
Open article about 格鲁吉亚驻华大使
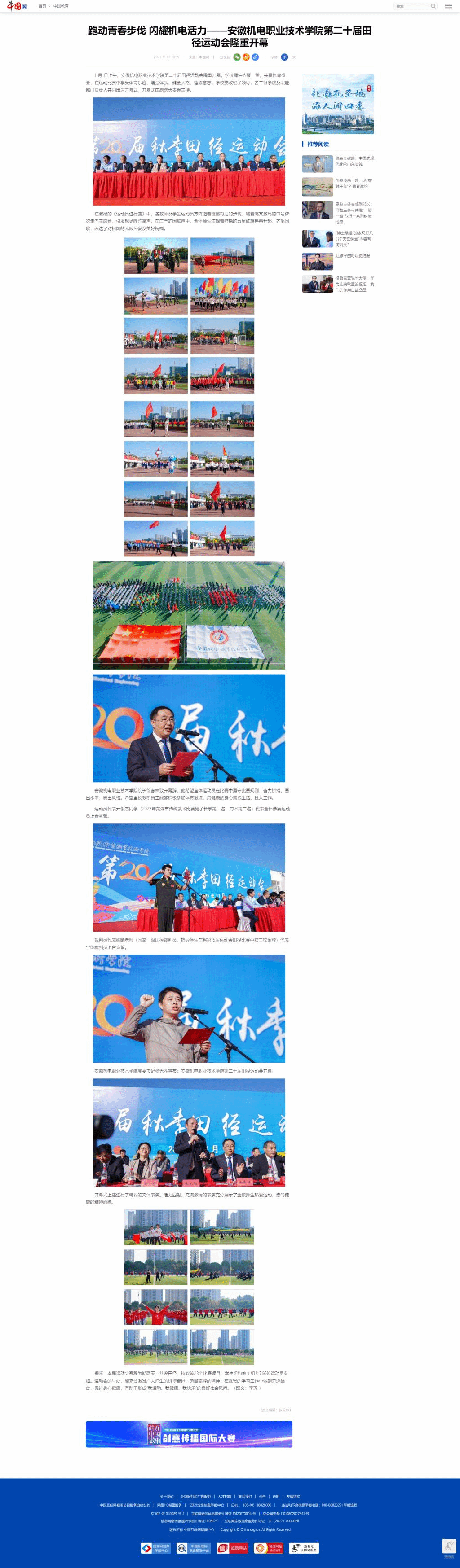click(x=354, y=284)
